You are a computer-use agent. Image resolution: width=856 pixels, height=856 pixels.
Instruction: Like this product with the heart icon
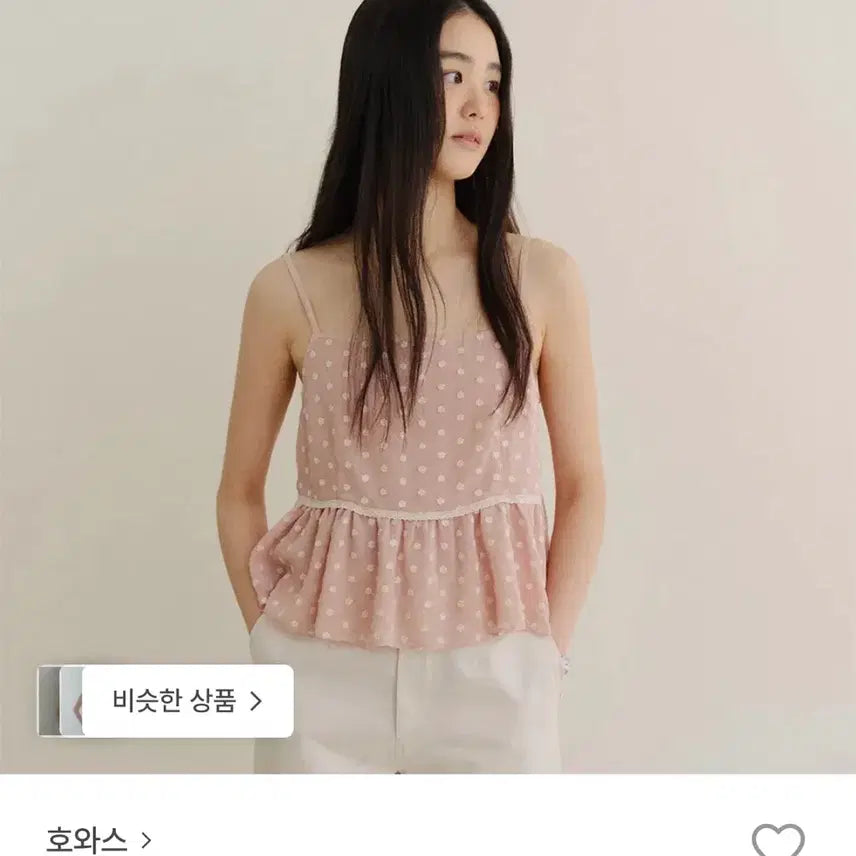click(x=777, y=840)
